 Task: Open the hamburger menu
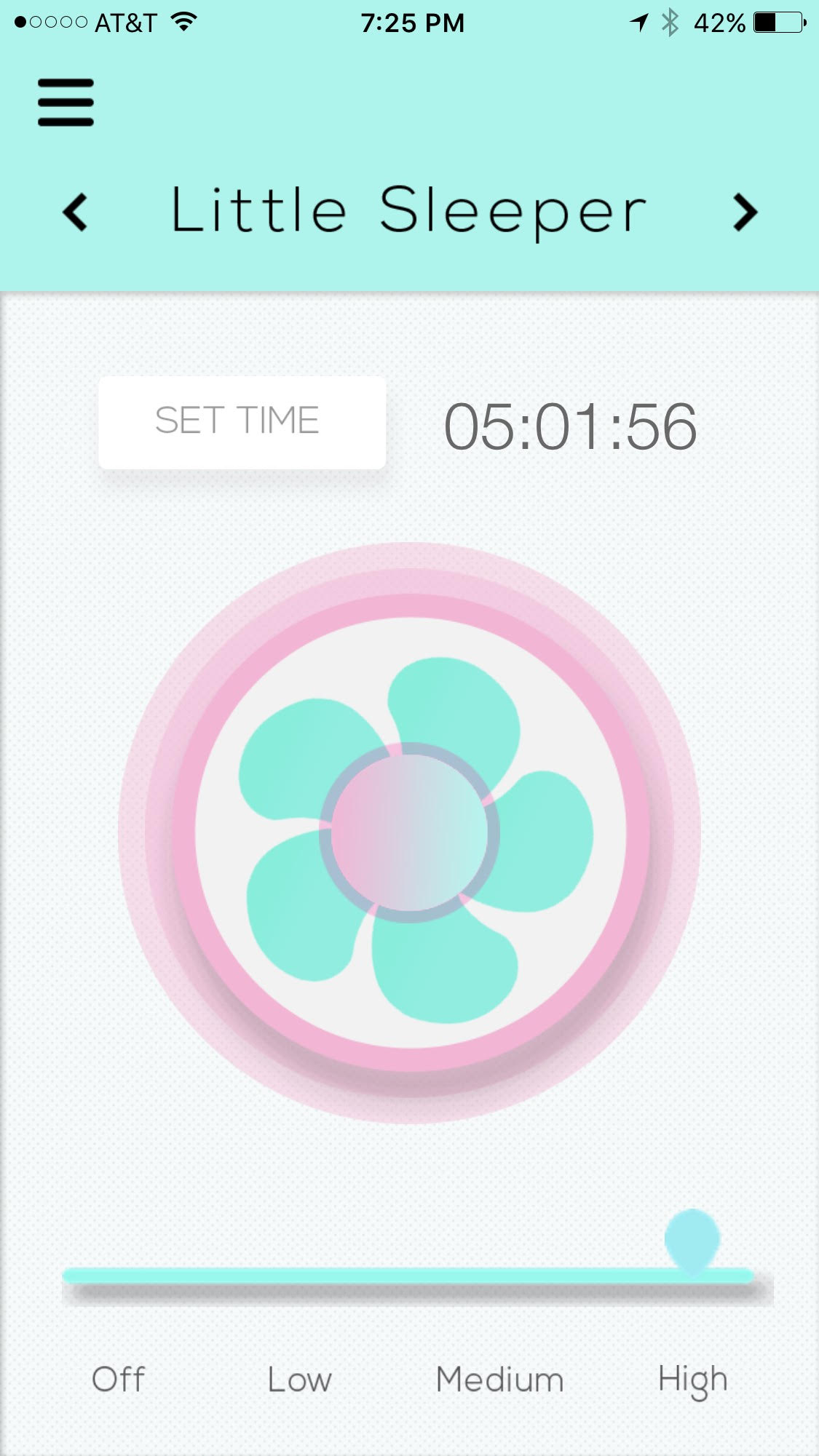66,102
